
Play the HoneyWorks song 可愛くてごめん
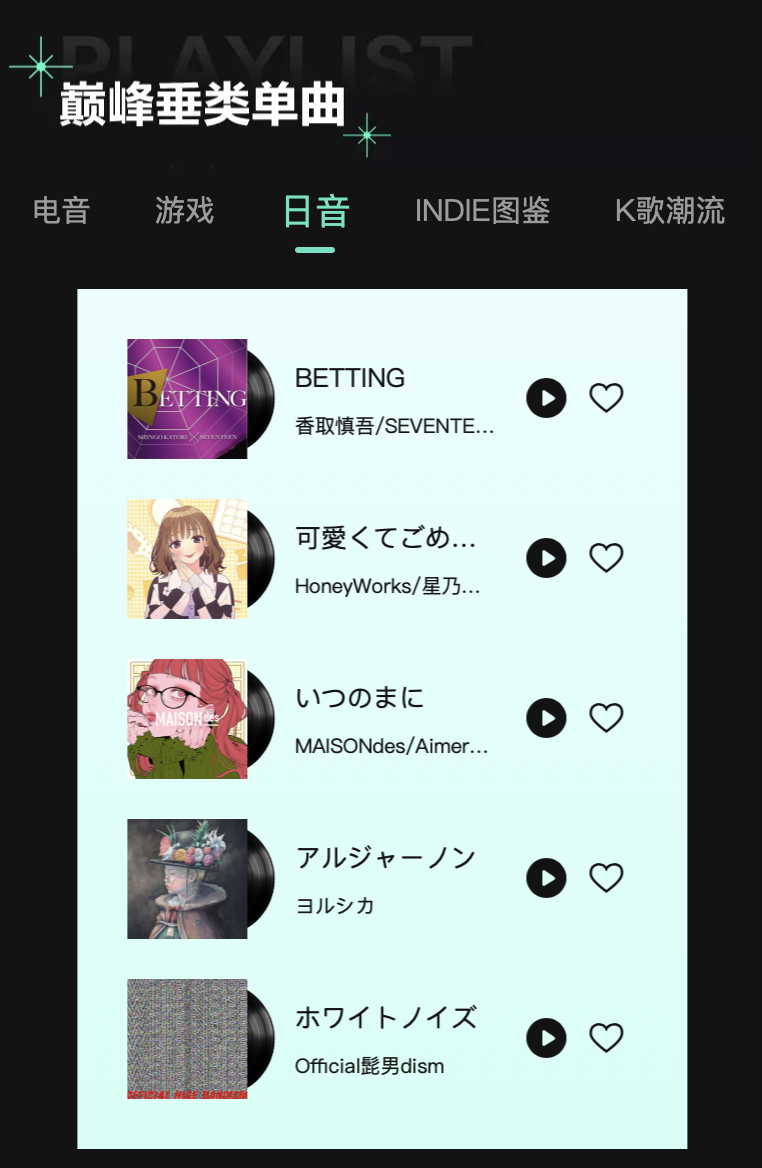(x=546, y=558)
